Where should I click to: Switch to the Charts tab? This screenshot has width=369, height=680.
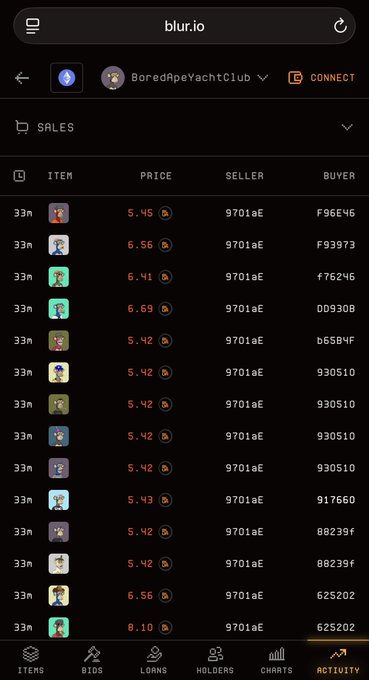(x=277, y=660)
